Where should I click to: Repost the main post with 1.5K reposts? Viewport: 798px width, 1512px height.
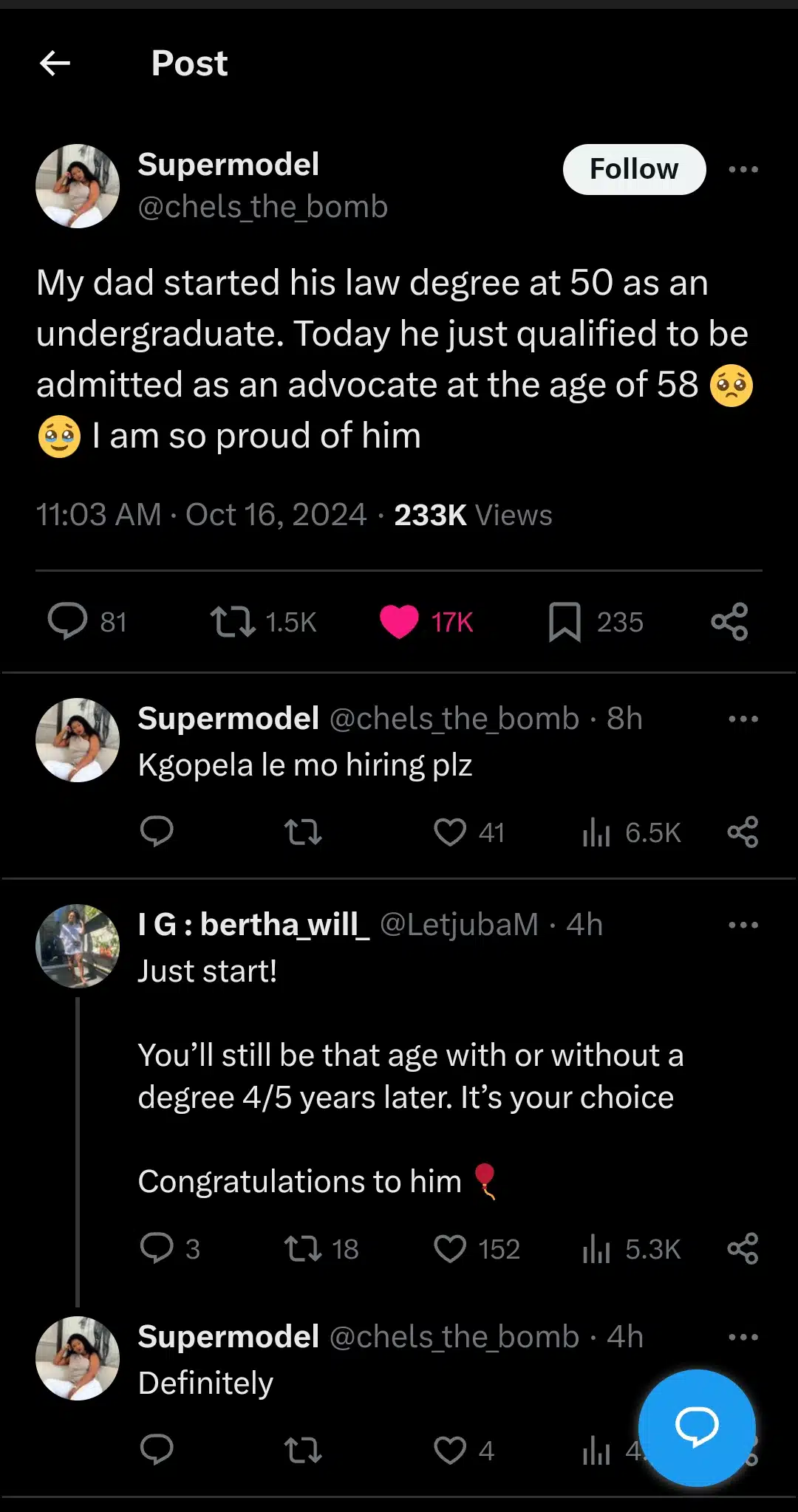click(233, 621)
